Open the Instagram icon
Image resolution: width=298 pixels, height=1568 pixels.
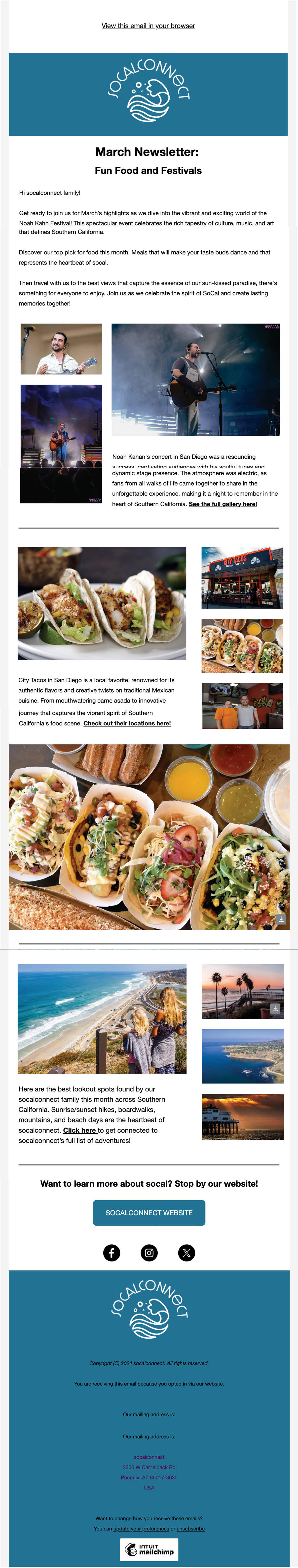(149, 1253)
